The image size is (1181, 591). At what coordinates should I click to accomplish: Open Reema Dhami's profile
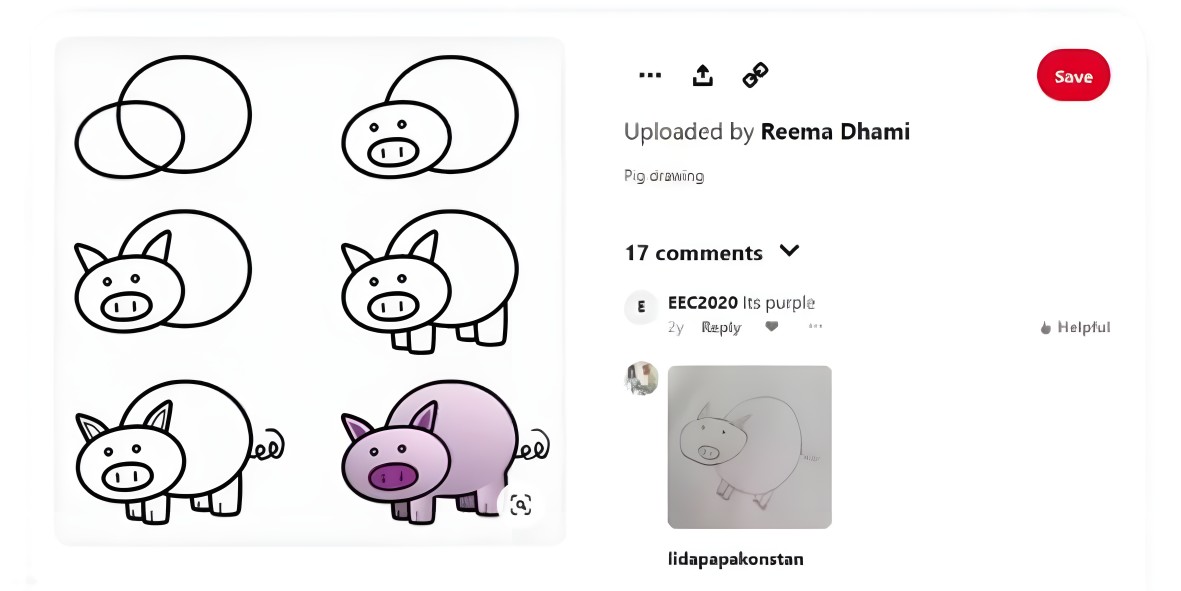pos(835,132)
